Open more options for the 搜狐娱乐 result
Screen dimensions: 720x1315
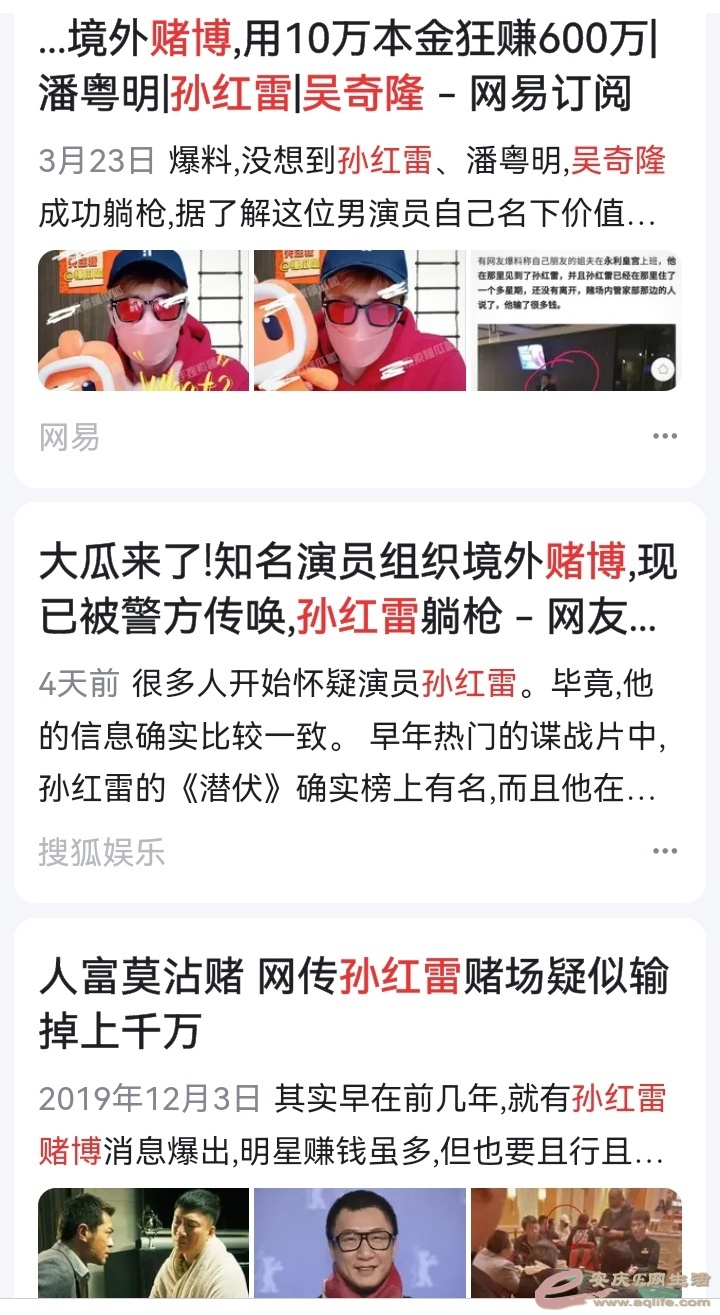[x=665, y=851]
